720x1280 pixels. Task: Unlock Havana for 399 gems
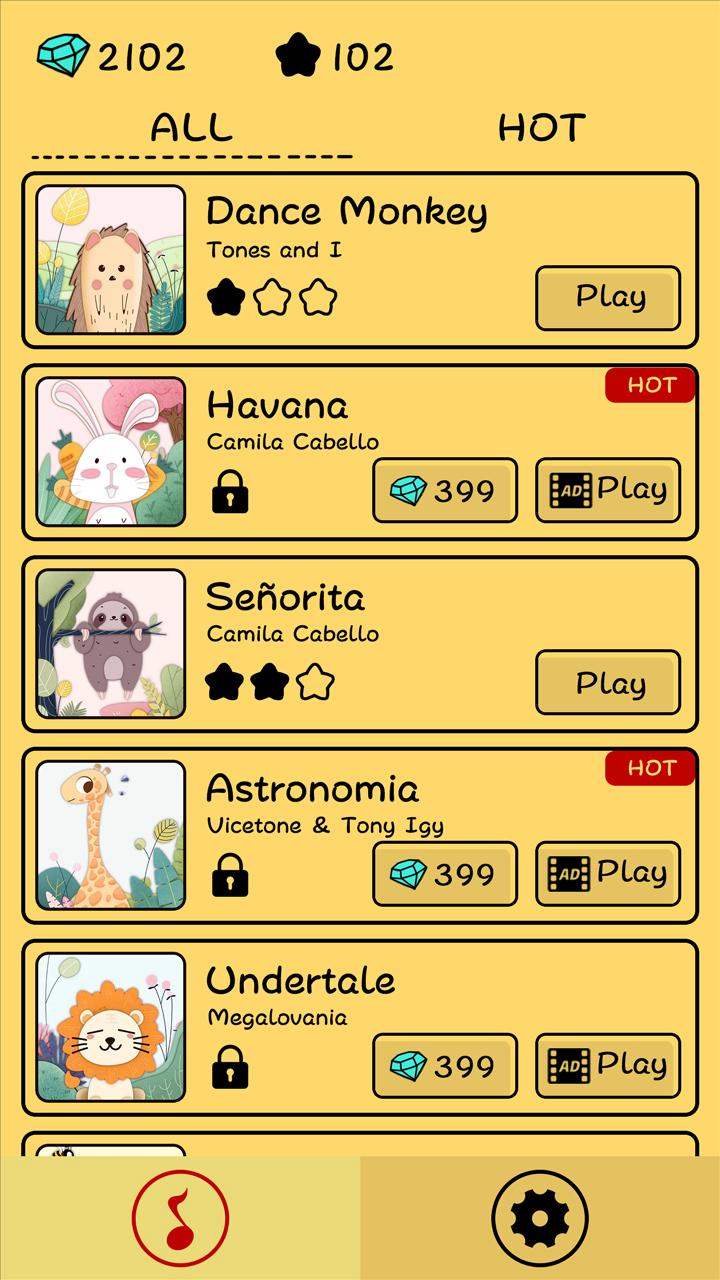click(445, 490)
